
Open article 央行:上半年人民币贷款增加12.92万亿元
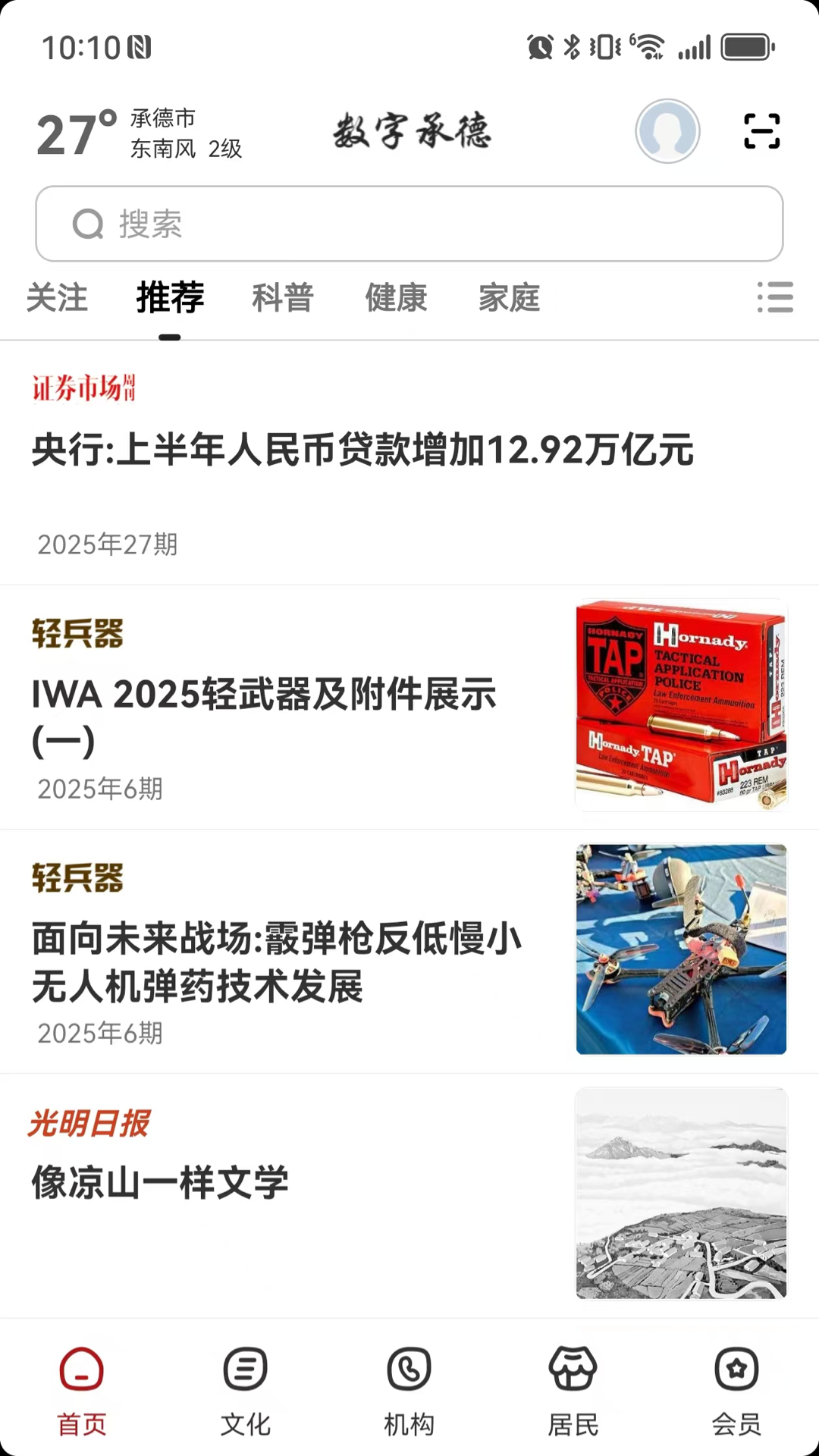point(362,450)
